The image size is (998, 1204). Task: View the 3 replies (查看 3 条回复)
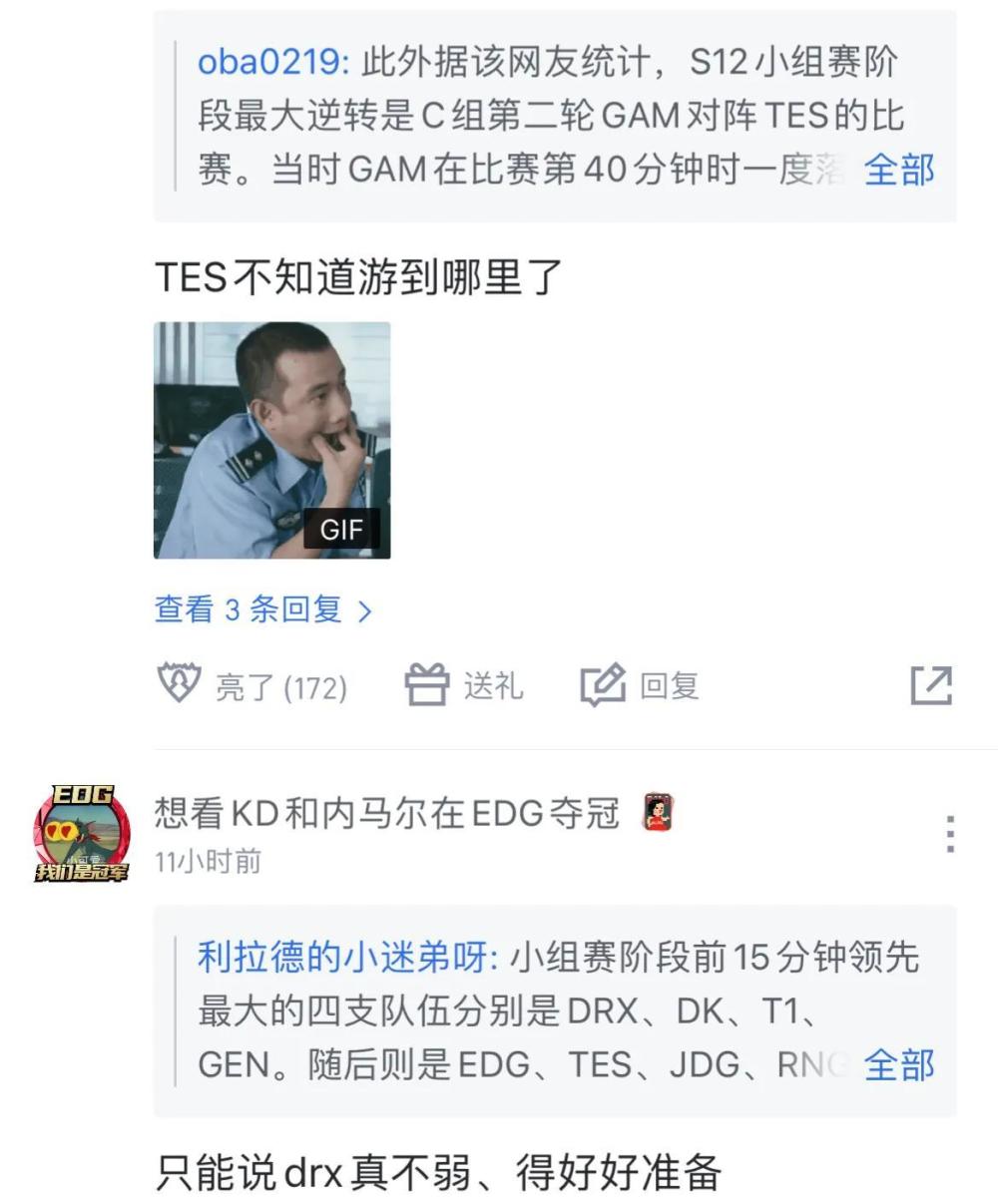(x=262, y=609)
